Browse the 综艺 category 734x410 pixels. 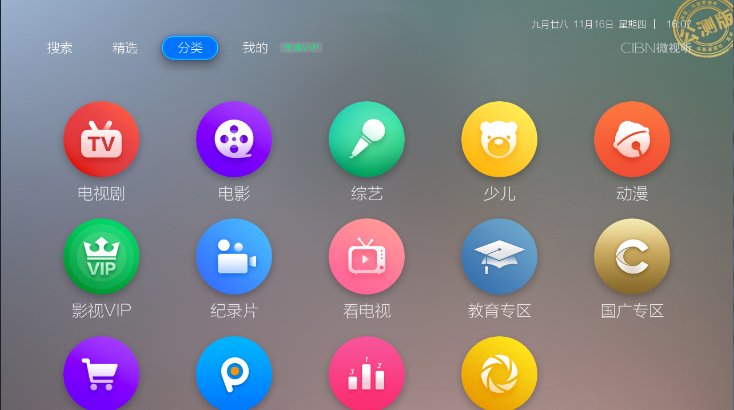(367, 140)
